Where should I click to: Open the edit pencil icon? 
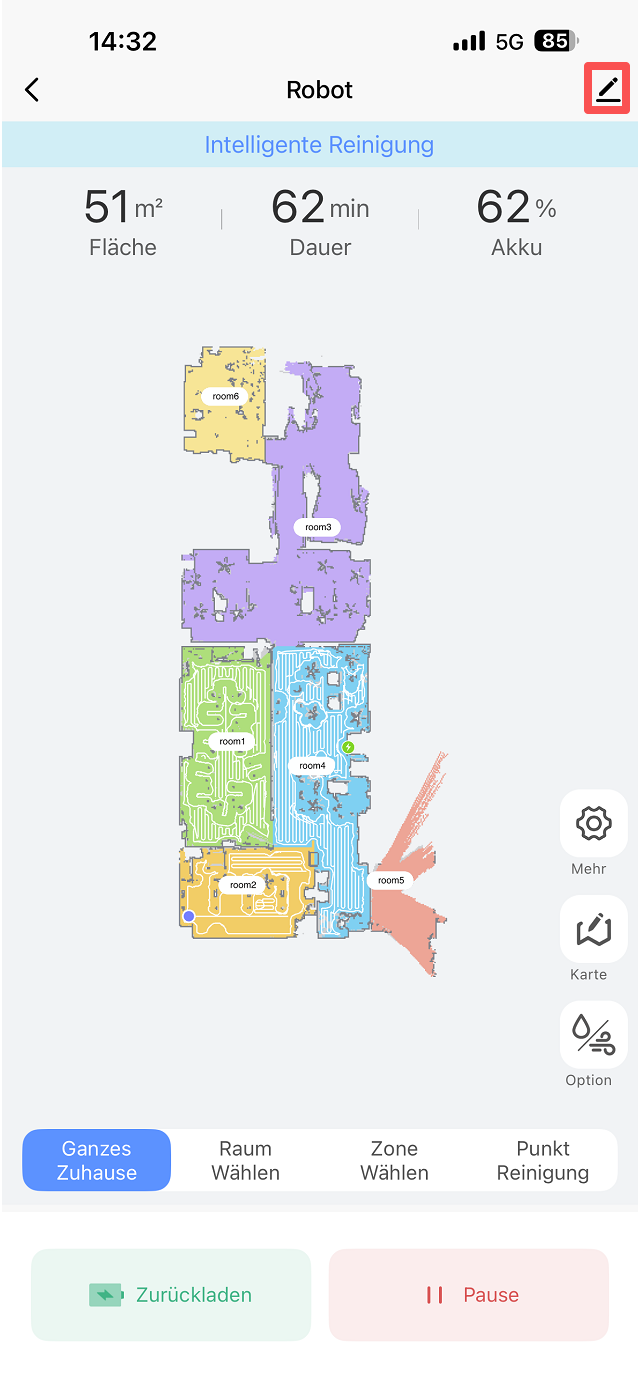click(607, 90)
